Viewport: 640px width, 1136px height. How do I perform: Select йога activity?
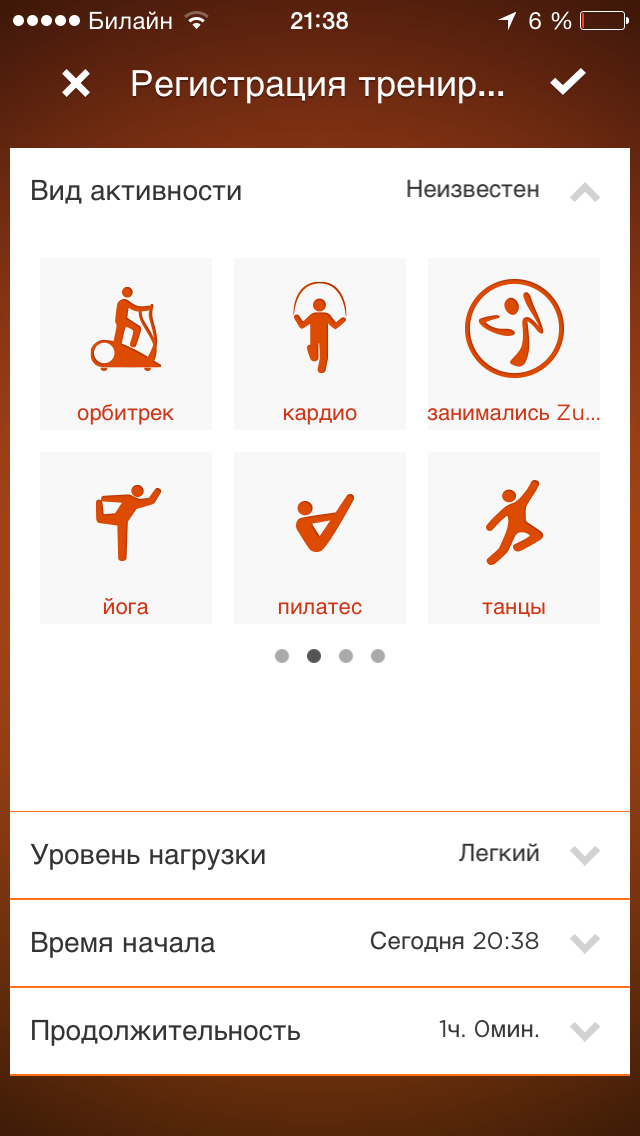[125, 538]
